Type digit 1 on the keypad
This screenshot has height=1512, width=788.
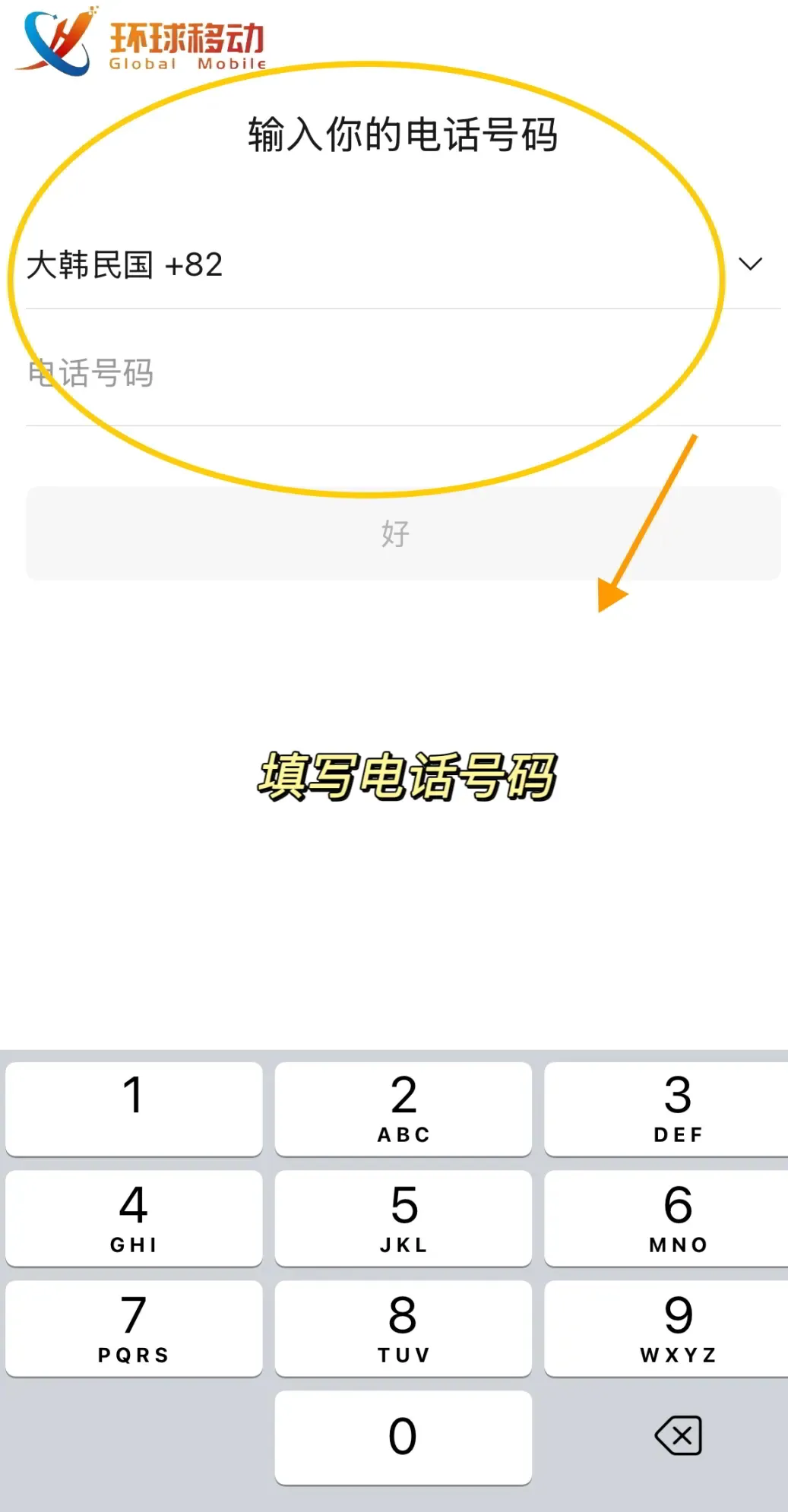134,1109
